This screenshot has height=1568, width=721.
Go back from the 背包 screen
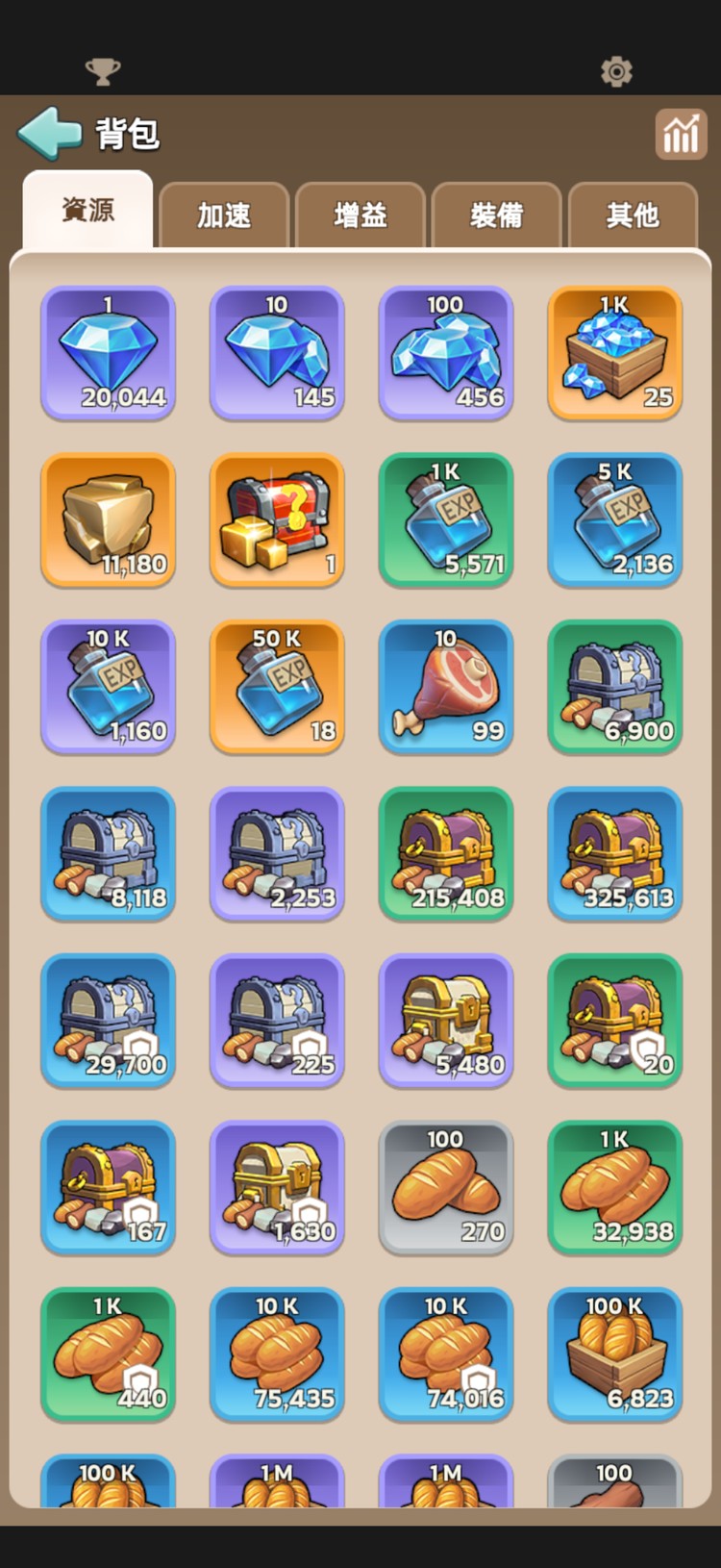pyautogui.click(x=49, y=133)
